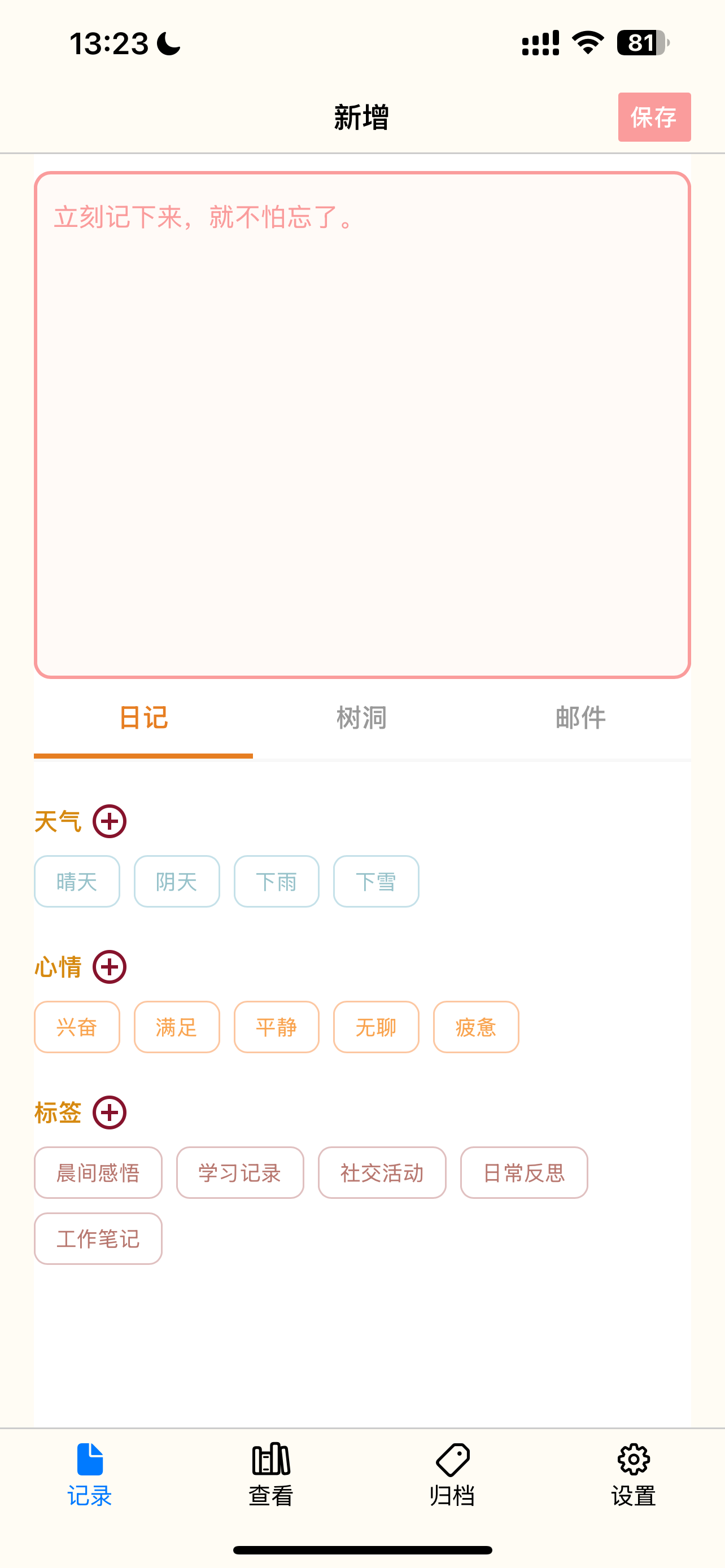Choose the 平静 mood chip
Screen dimensions: 725x1568
(276, 1027)
